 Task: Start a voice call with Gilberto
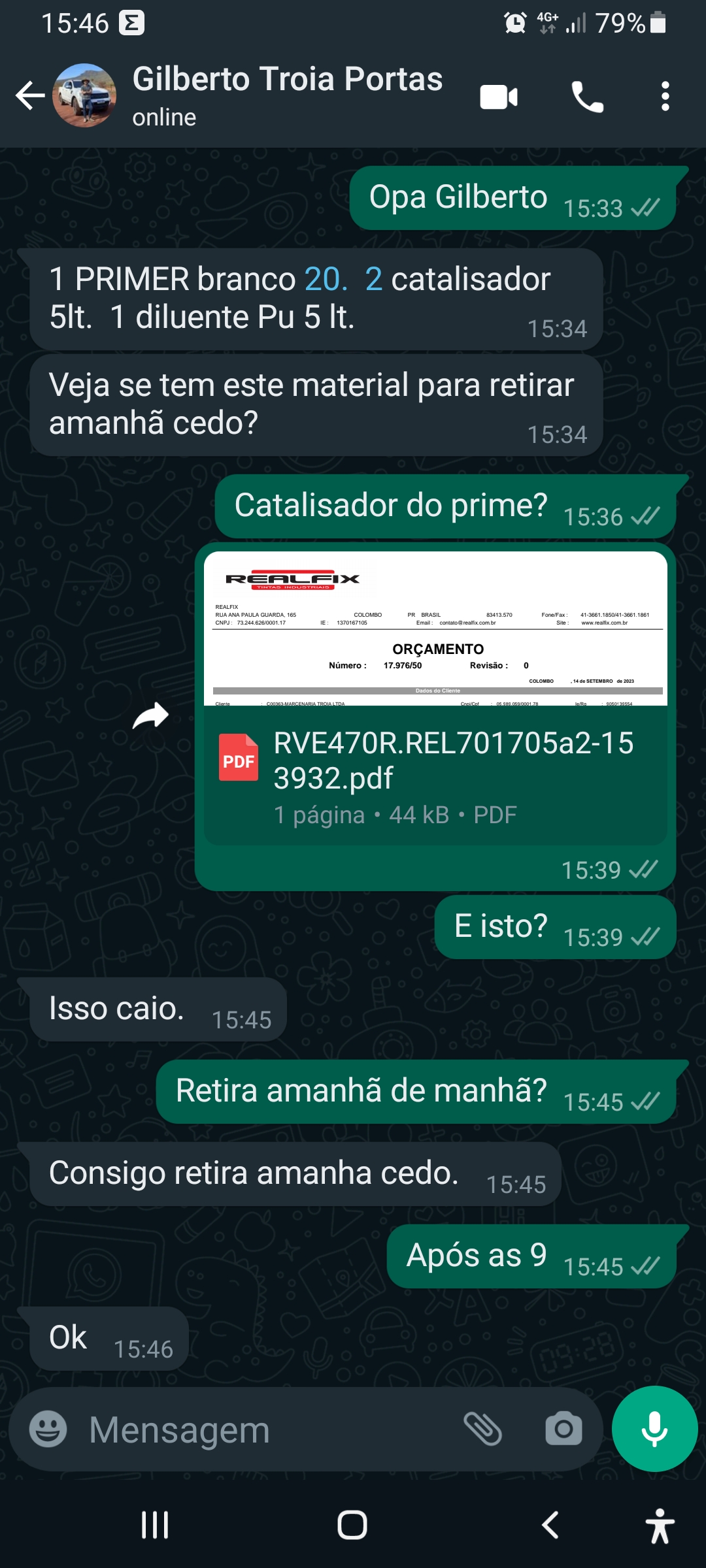(x=587, y=97)
